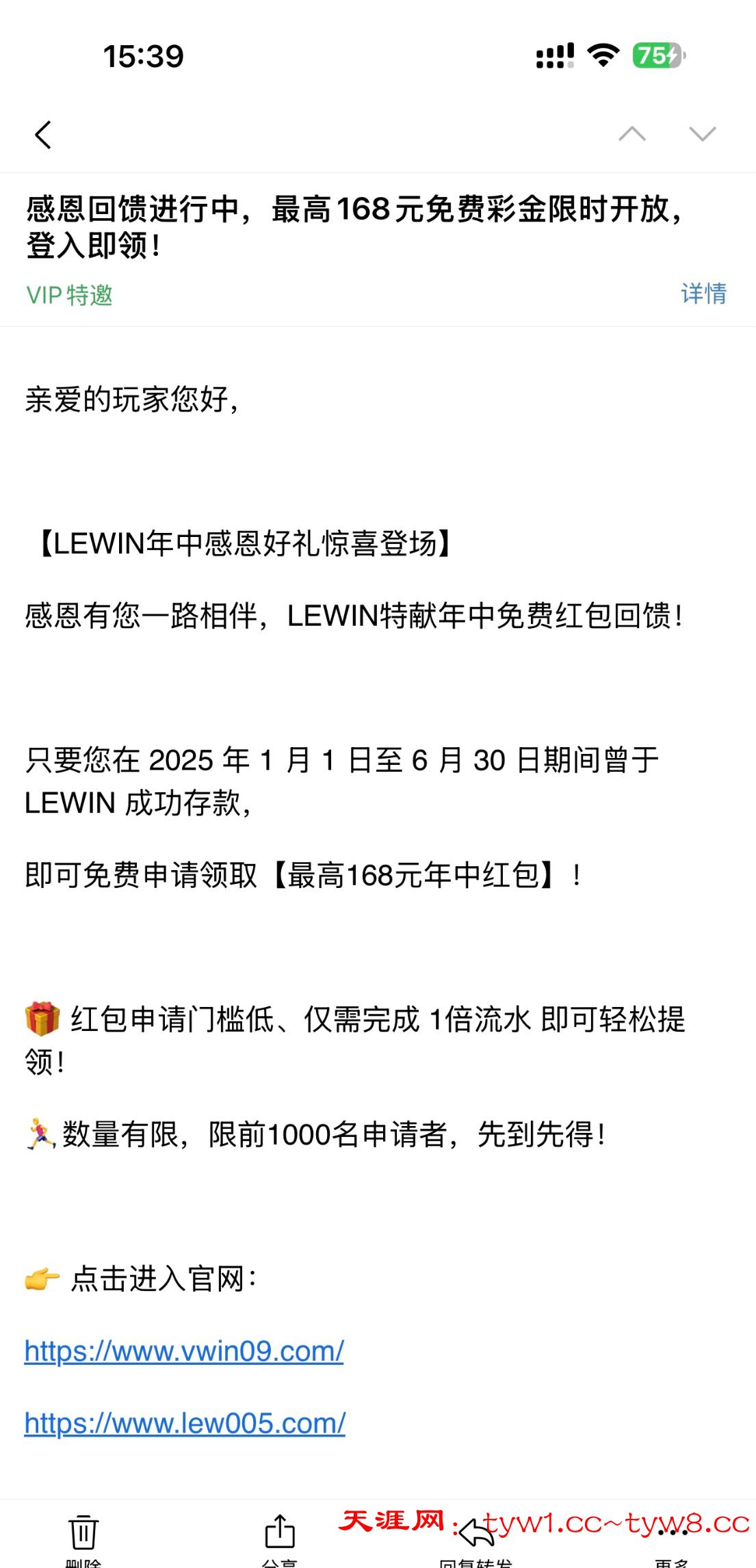Open the lew005.com link
The image size is (756, 1568).
(x=185, y=1424)
